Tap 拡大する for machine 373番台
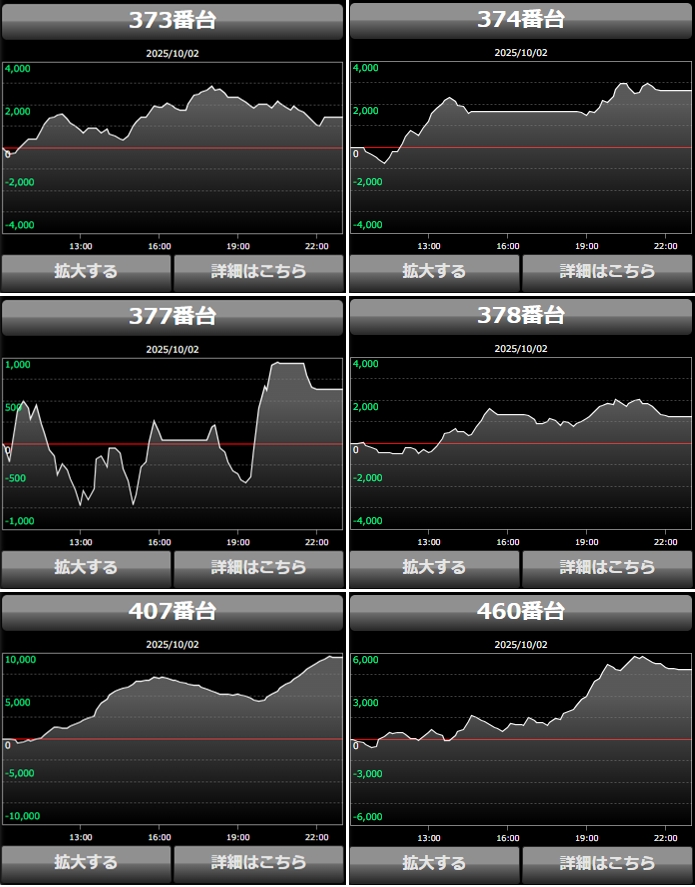The width and height of the screenshot is (695, 887). click(x=86, y=271)
